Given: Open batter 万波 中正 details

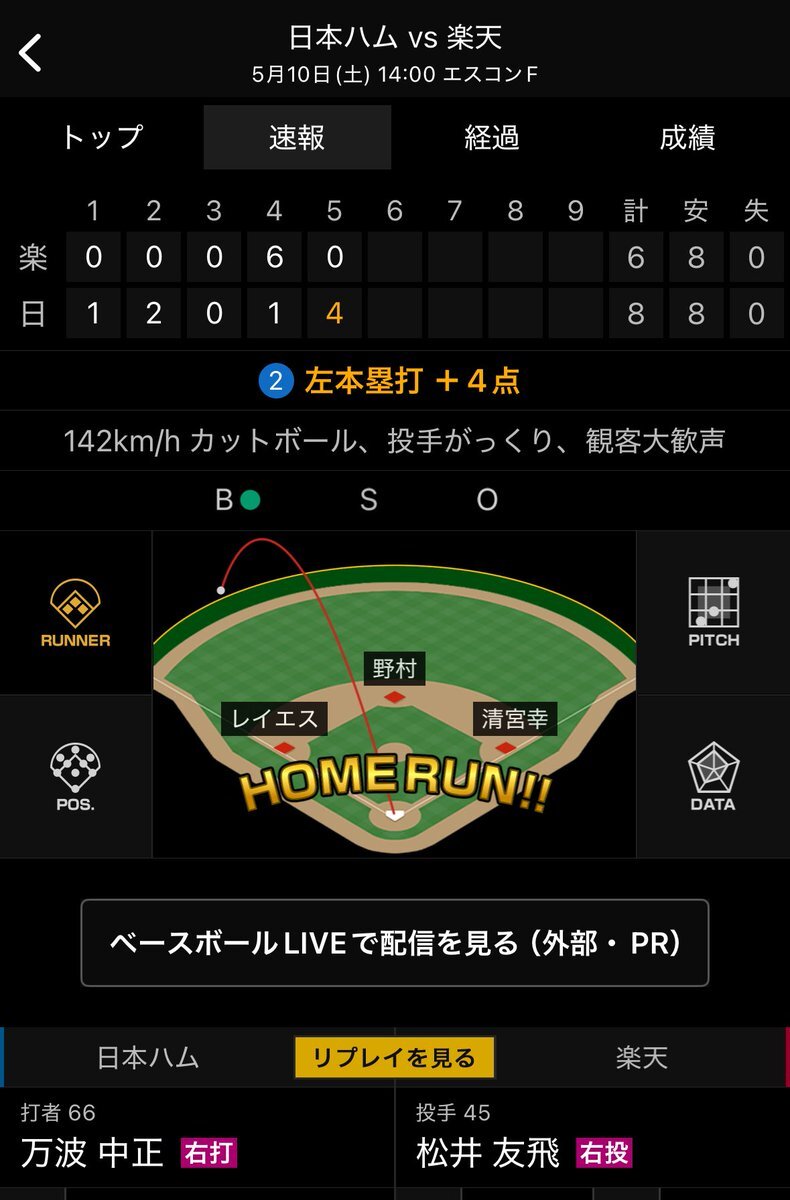Looking at the screenshot, I should click(x=92, y=1152).
